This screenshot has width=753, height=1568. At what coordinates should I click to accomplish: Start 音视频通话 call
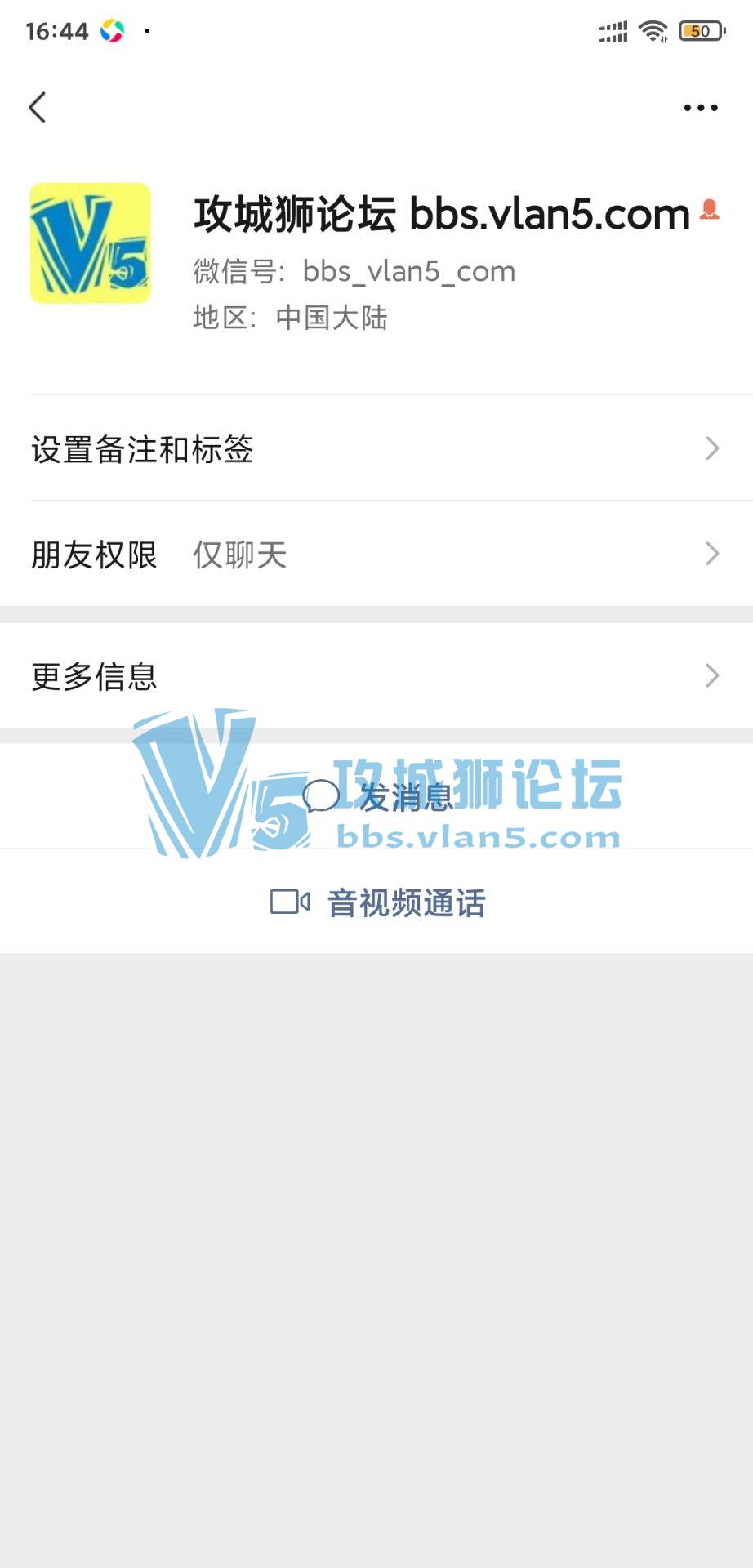pos(377,902)
